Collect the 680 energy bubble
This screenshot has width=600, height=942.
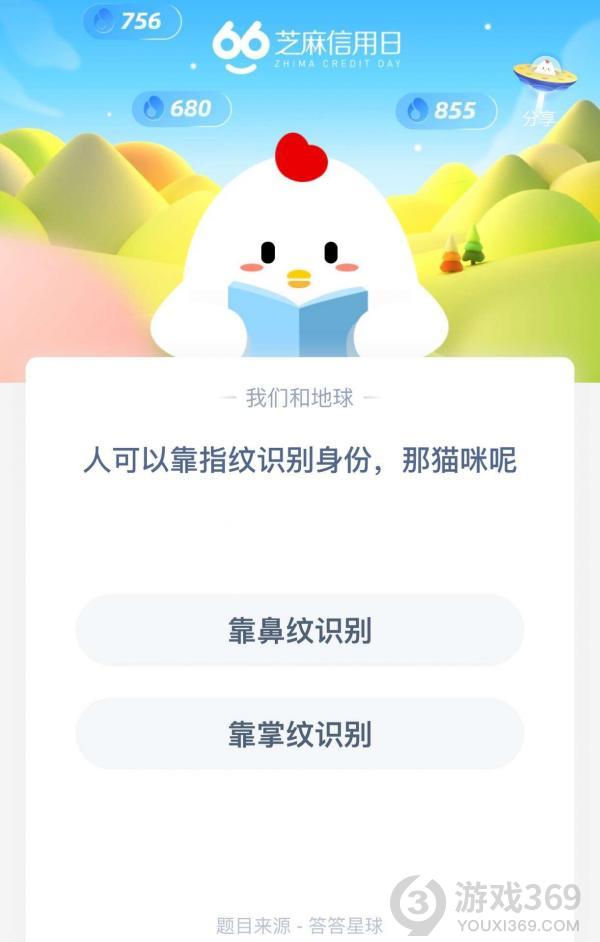click(x=181, y=108)
